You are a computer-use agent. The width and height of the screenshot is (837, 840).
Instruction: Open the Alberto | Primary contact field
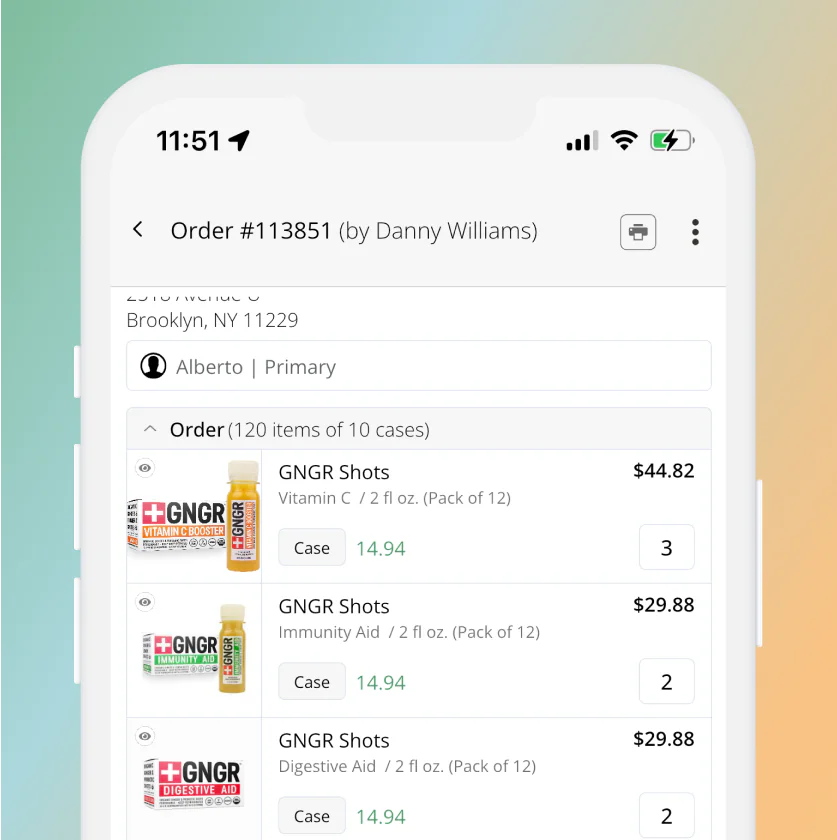coord(418,366)
